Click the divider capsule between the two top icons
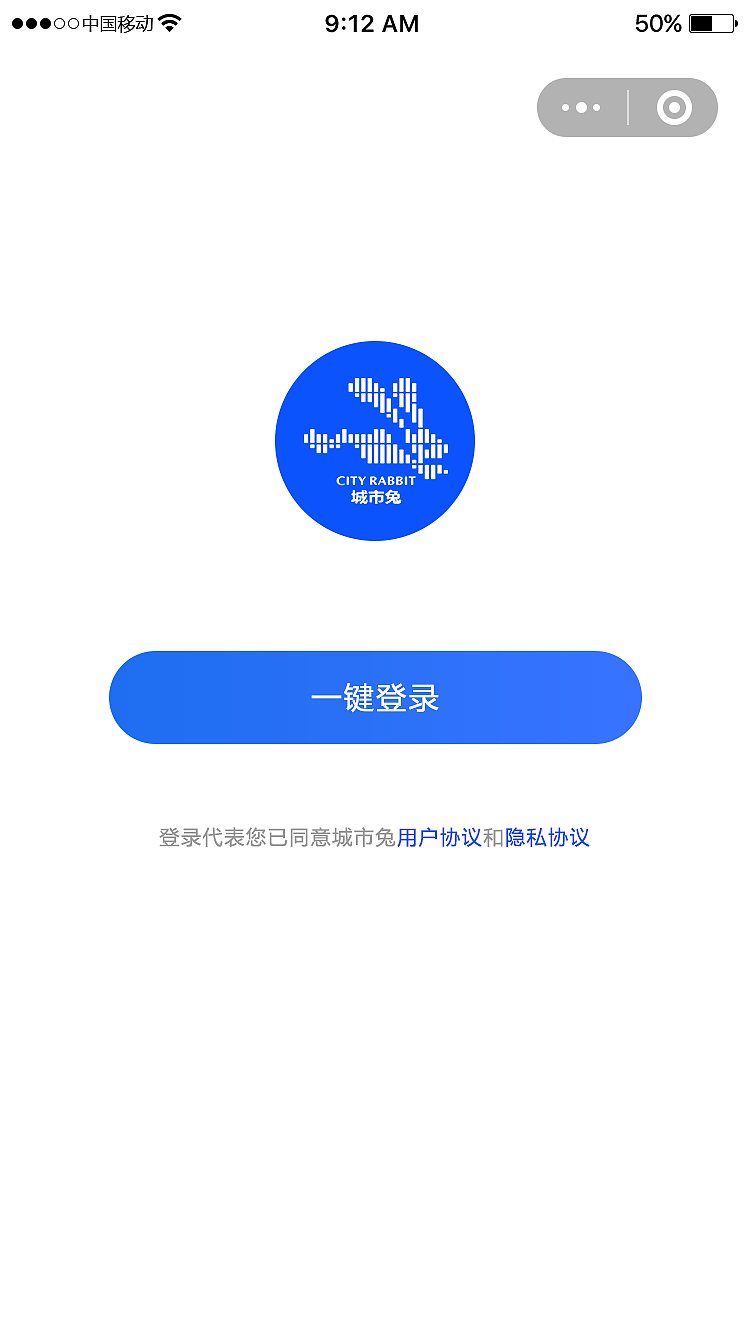Viewport: 750px width, 1334px height. point(627,107)
